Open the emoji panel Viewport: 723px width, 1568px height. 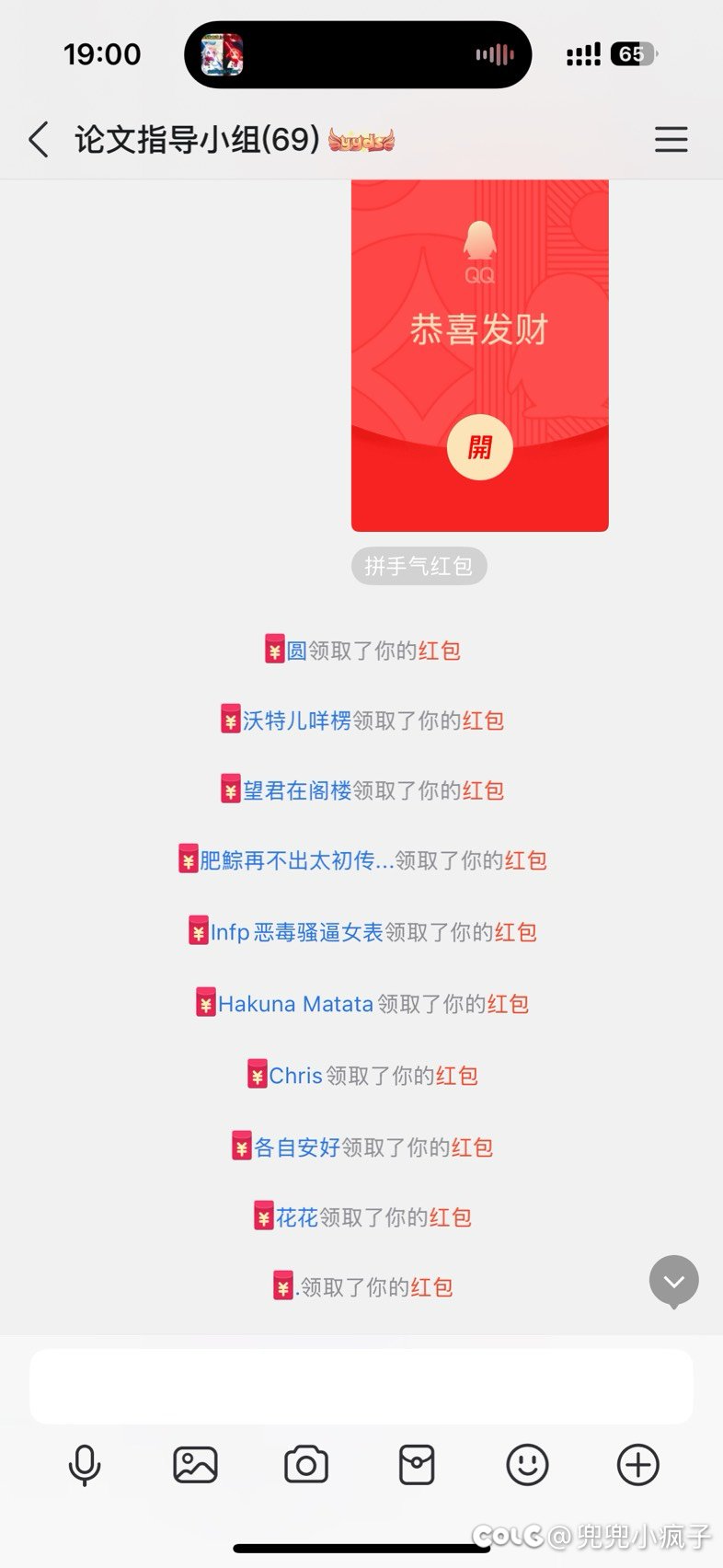[x=527, y=1465]
